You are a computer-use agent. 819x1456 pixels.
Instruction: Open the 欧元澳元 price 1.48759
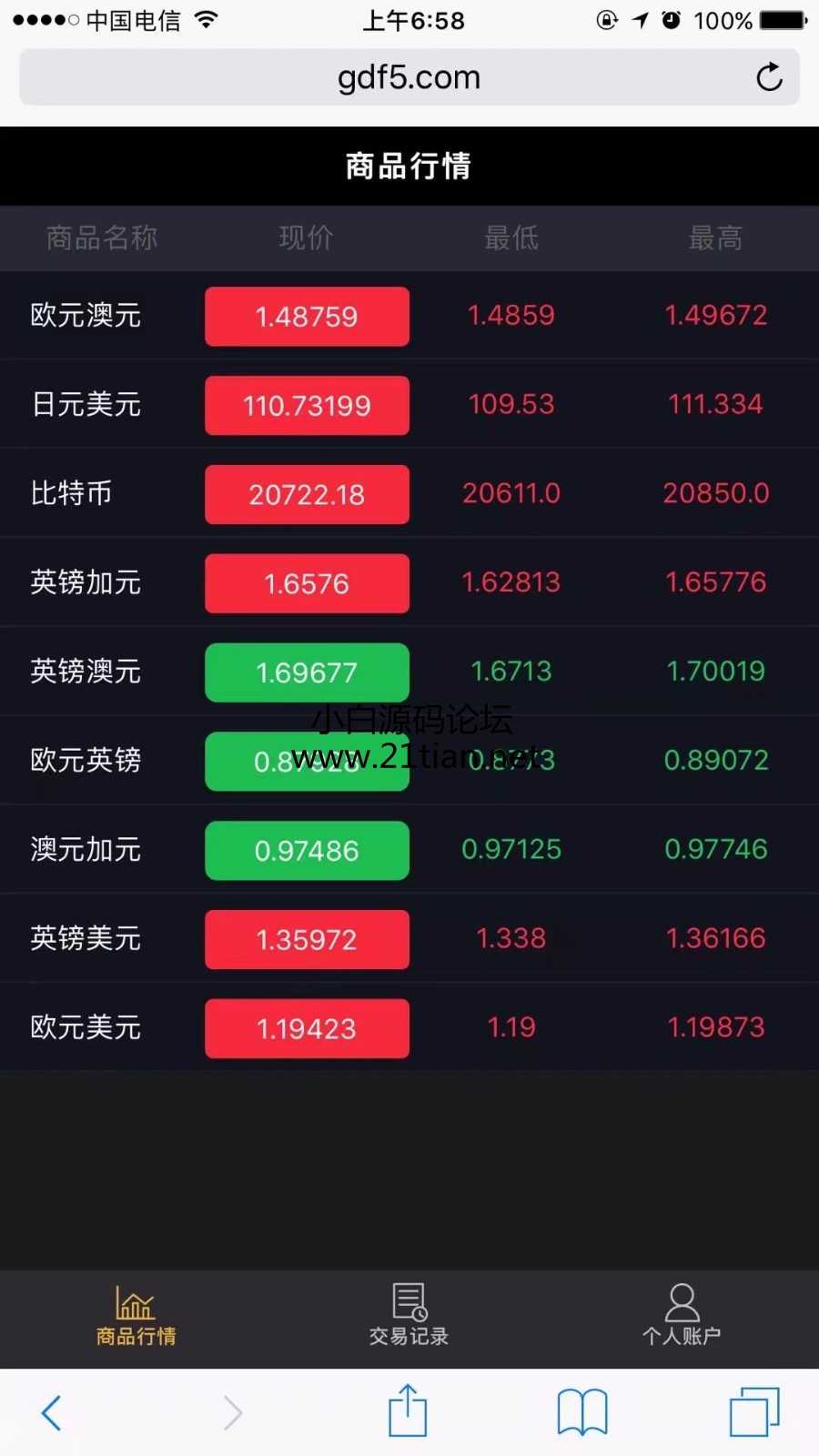click(x=307, y=317)
